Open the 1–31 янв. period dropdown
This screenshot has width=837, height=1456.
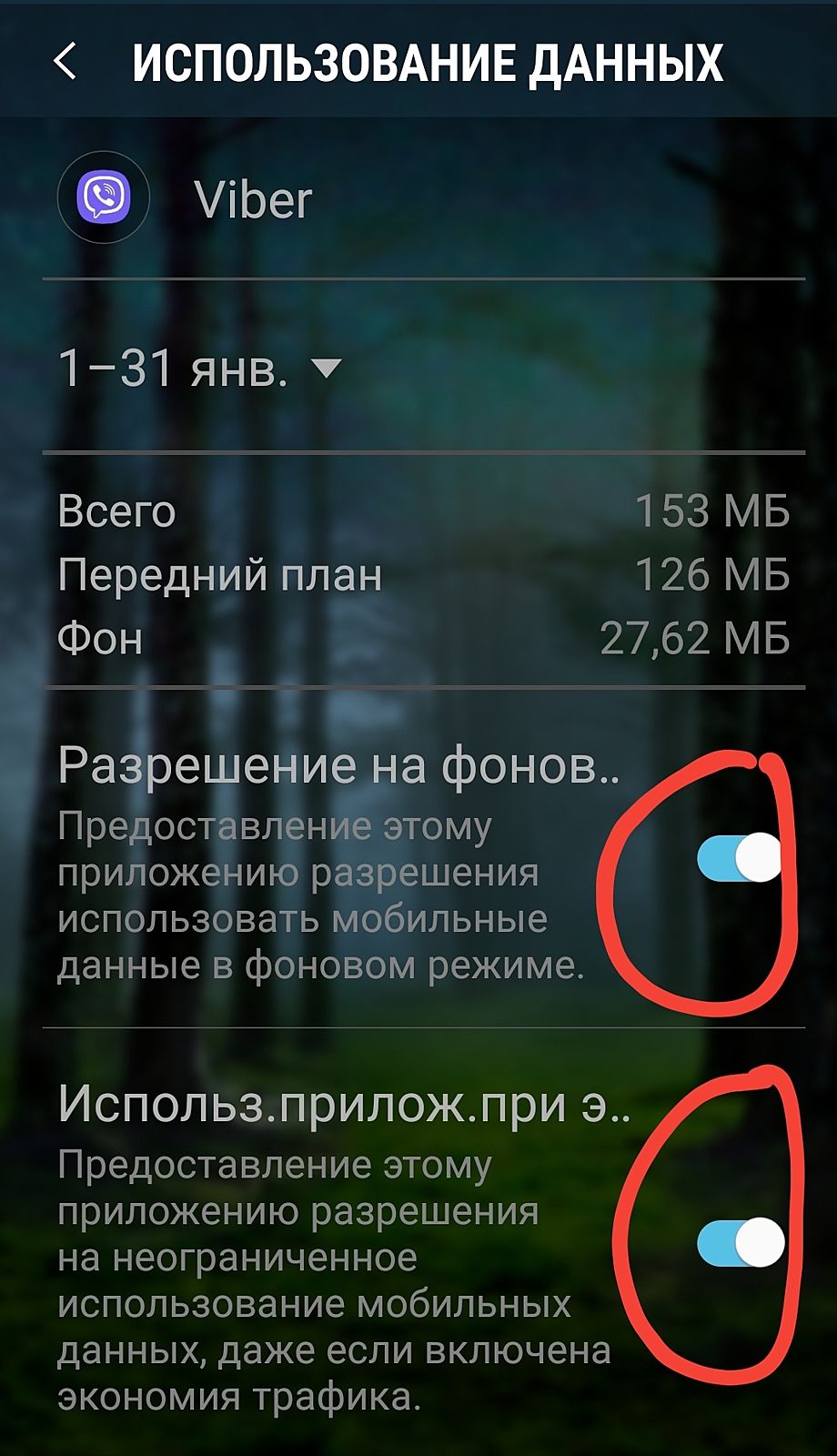198,369
